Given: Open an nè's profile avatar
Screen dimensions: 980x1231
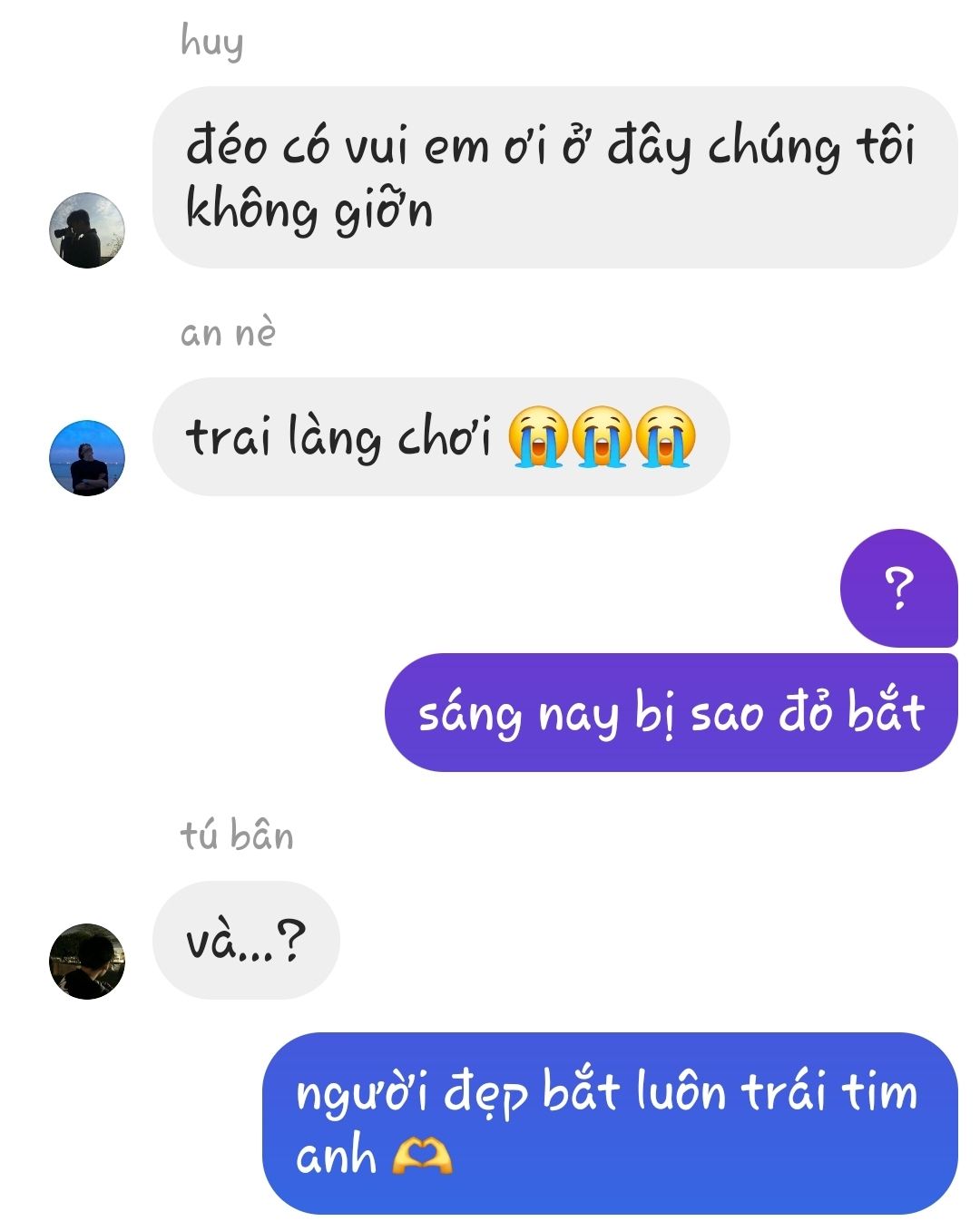Looking at the screenshot, I should [x=86, y=457].
